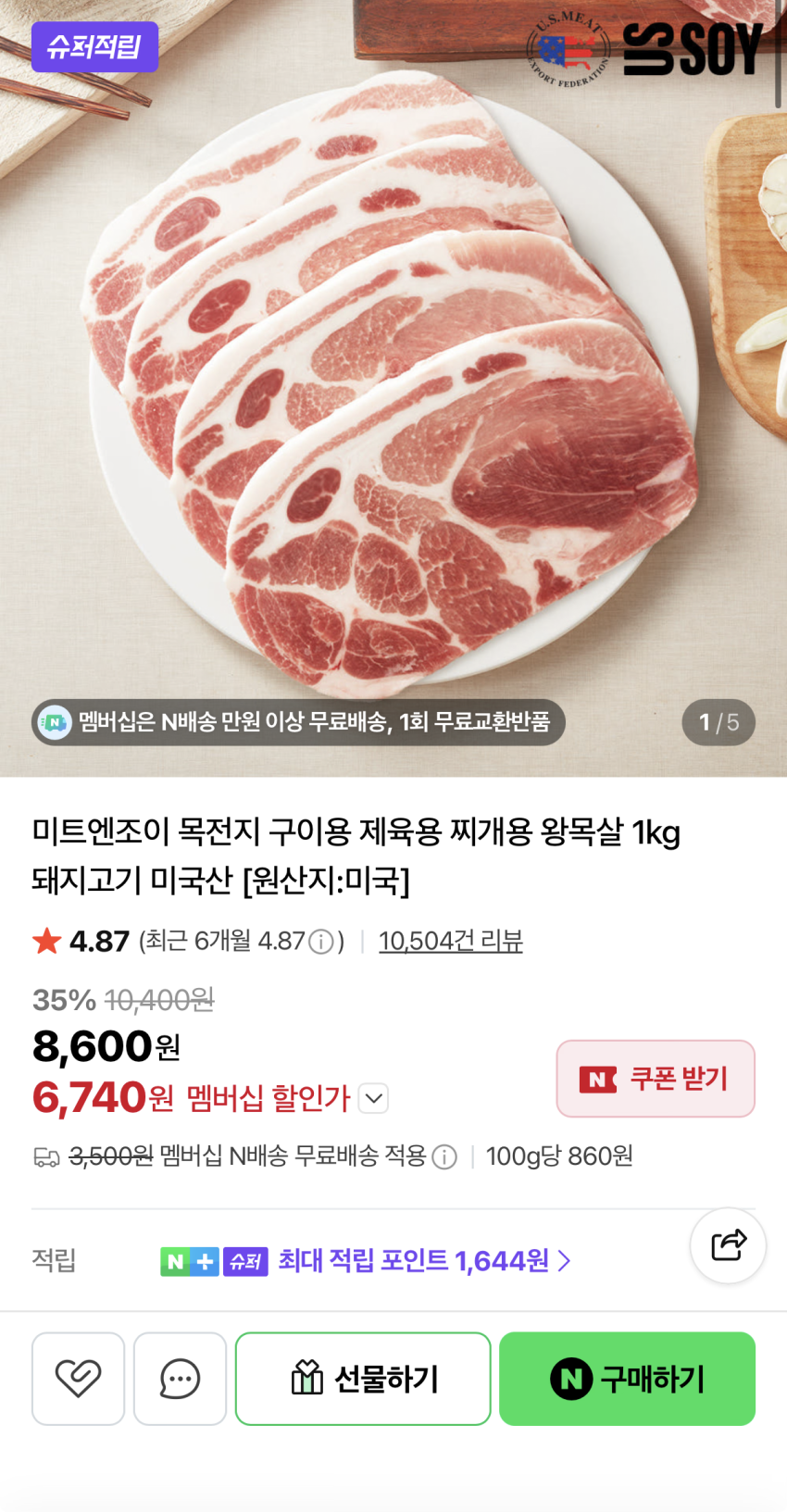Tap 구매하기 to buy the product
This screenshot has height=1512, width=787.
(627, 1379)
